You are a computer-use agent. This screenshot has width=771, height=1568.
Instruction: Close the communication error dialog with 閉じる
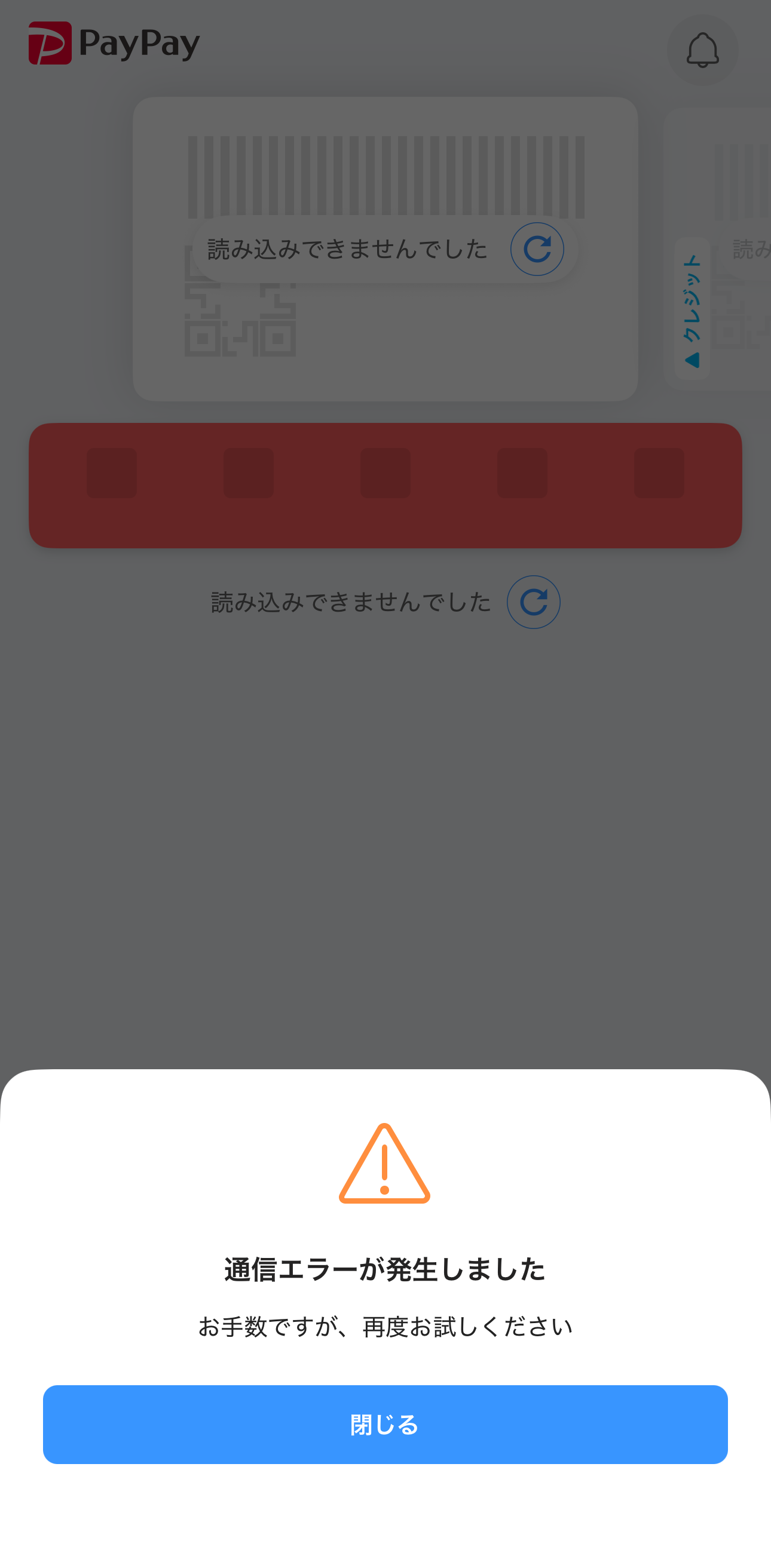coord(385,1425)
